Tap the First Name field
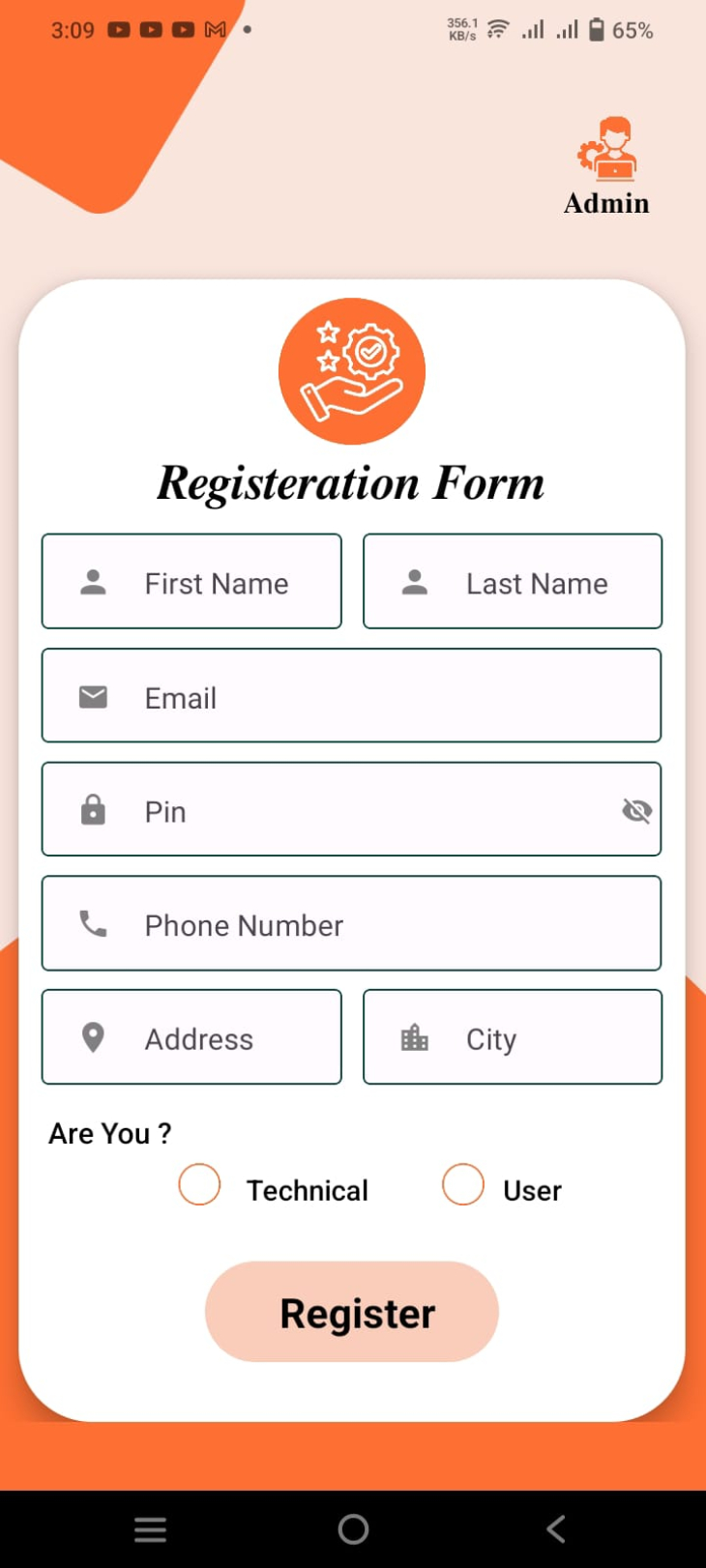 pyautogui.click(x=191, y=581)
